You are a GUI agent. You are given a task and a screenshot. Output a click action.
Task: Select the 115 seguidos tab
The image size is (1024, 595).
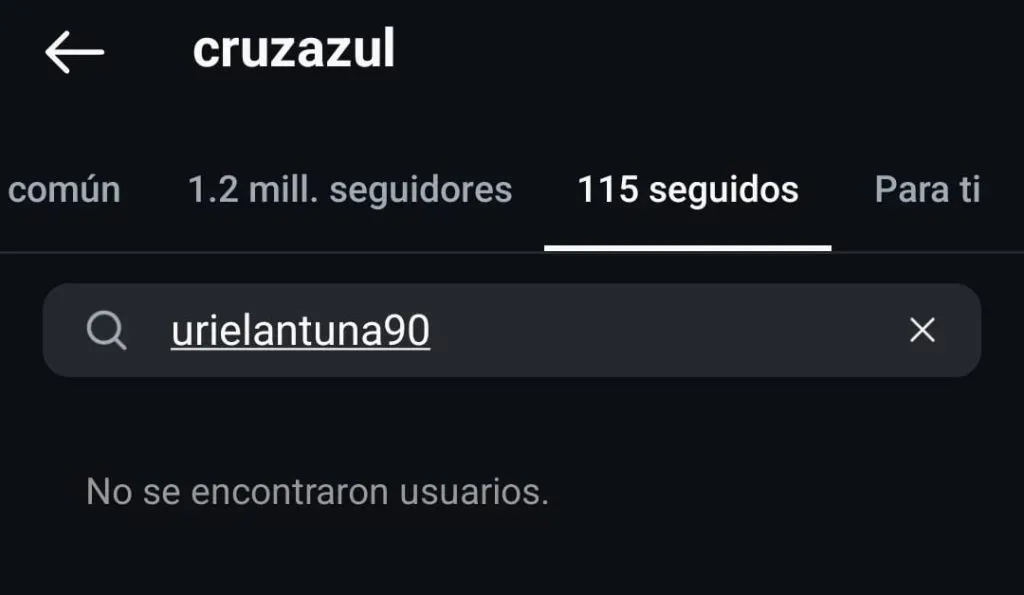click(x=688, y=189)
